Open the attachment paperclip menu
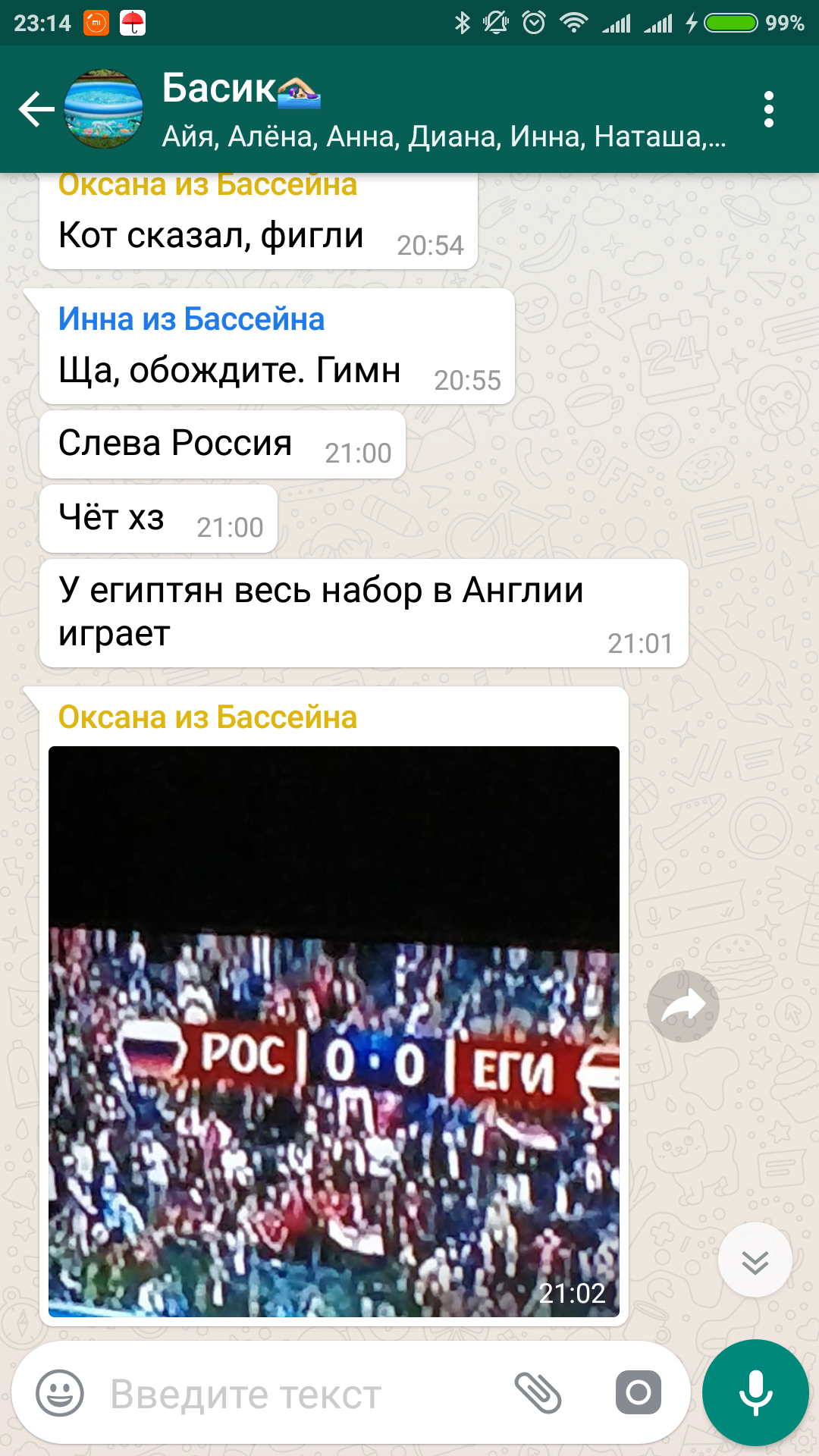819x1456 pixels. [538, 1393]
